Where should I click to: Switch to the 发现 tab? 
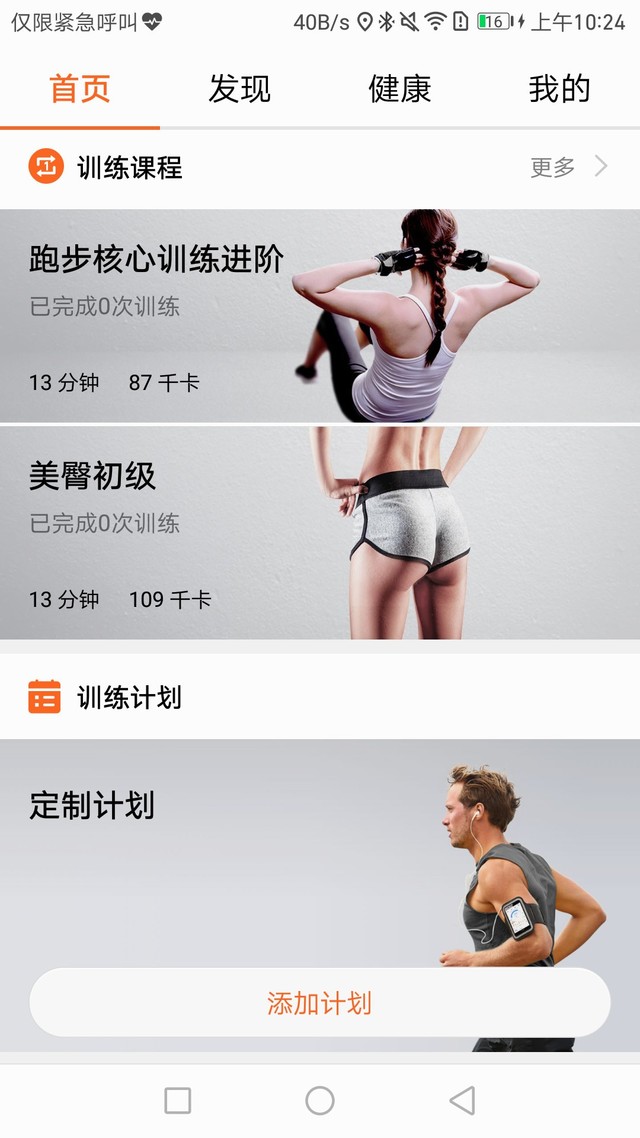pos(240,90)
